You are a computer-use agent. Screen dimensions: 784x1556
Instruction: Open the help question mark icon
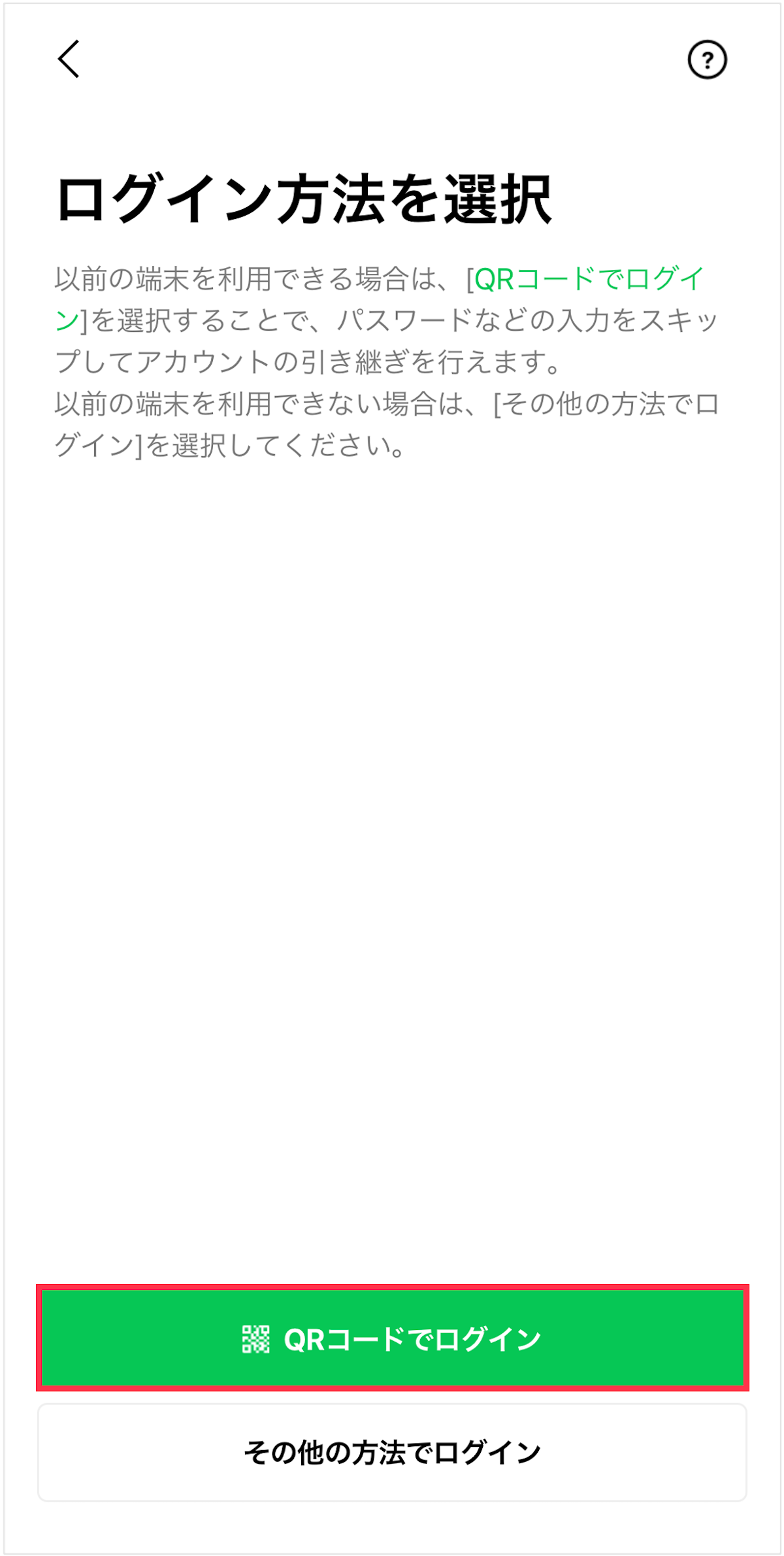pyautogui.click(x=707, y=60)
